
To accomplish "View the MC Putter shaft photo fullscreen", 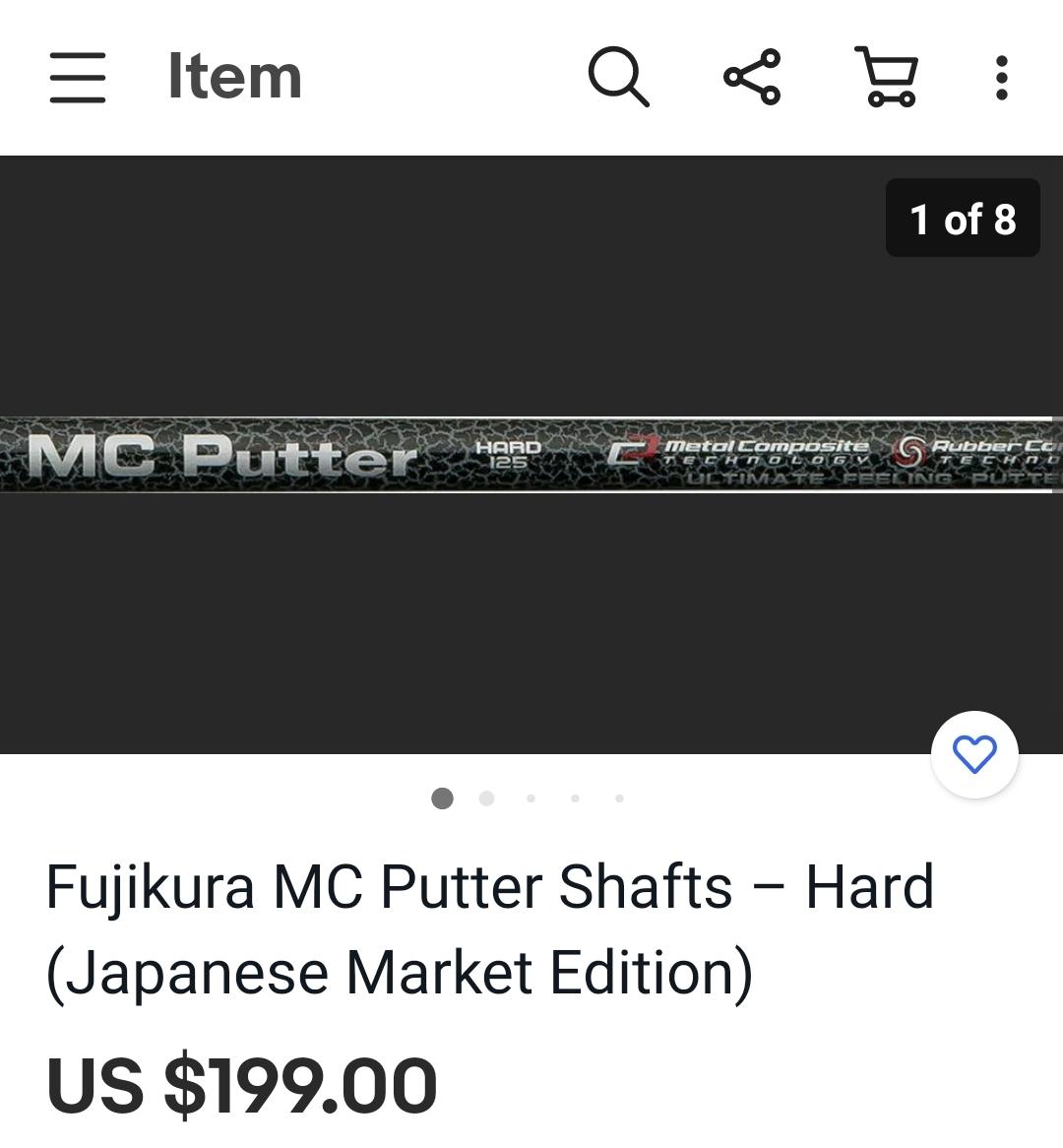I will [530, 455].
